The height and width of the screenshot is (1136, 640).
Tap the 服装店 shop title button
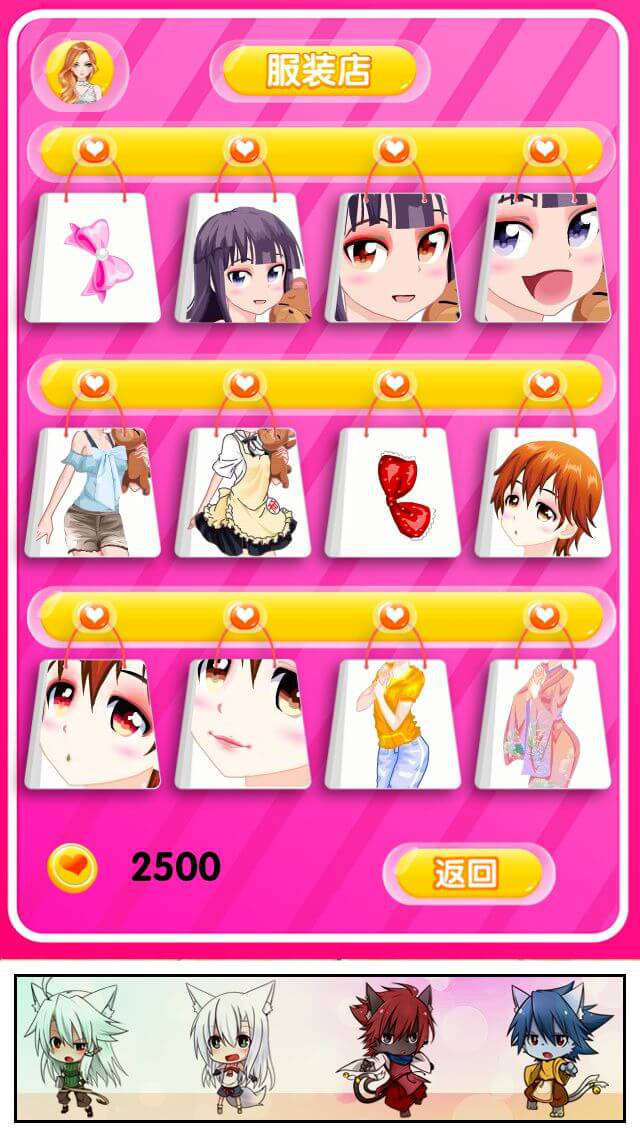click(318, 70)
